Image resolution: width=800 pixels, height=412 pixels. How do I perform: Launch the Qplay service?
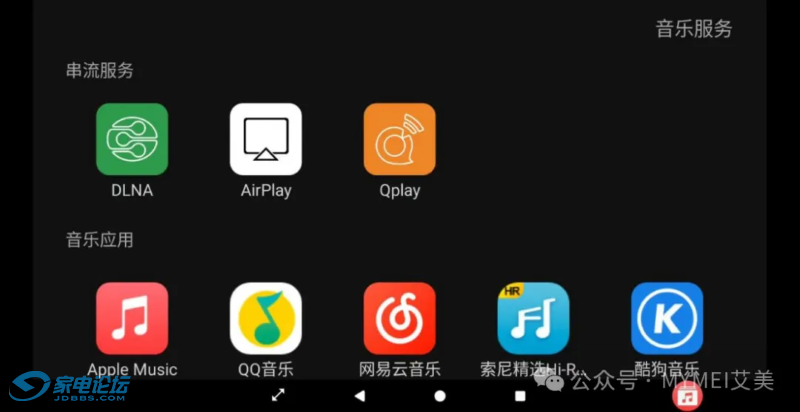(x=399, y=139)
